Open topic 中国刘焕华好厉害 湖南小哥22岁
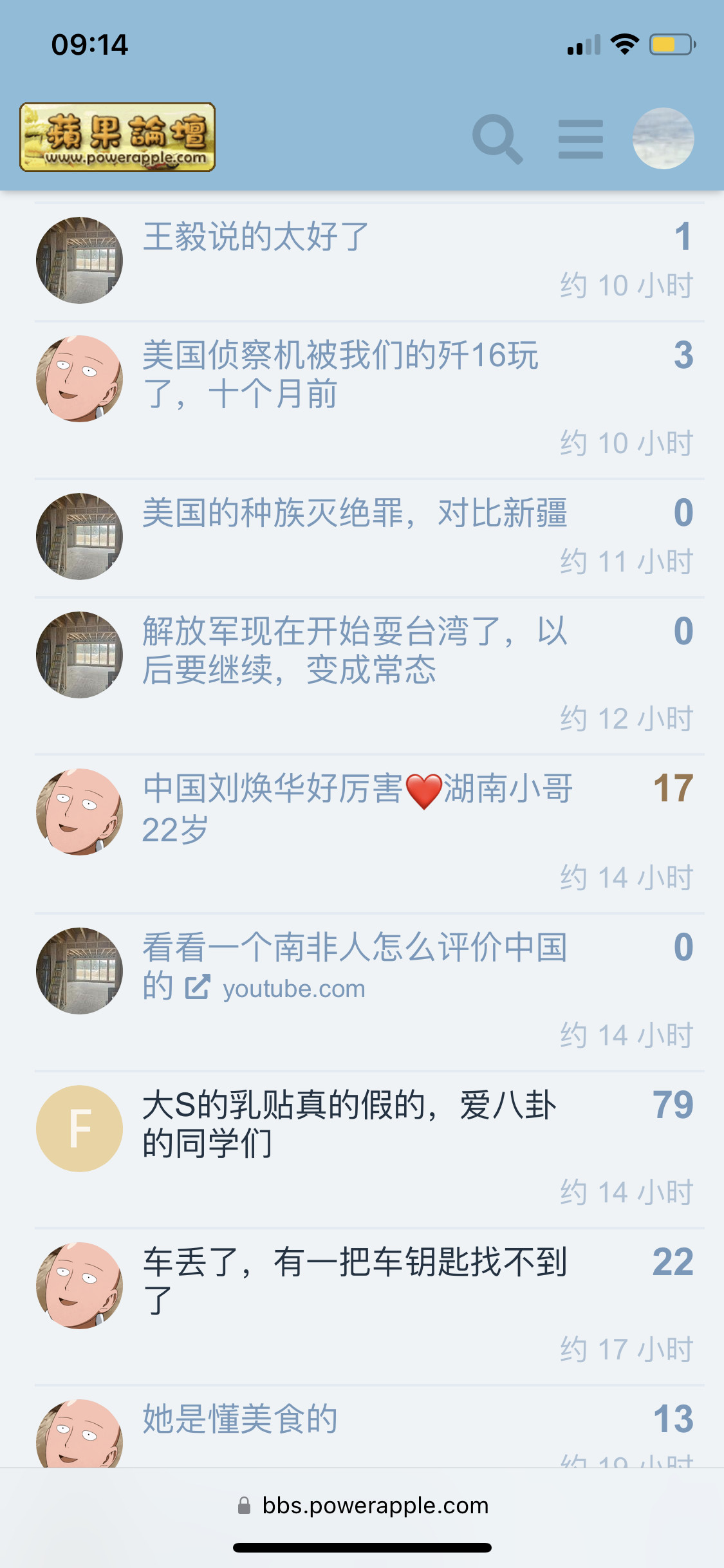This screenshot has width=724, height=1568. [x=357, y=808]
